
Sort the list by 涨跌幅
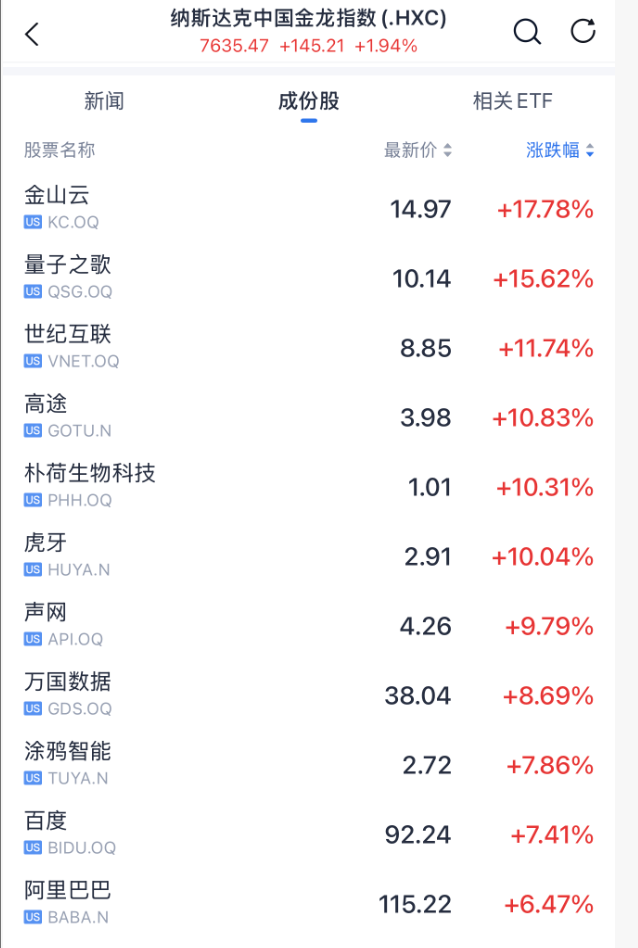click(560, 151)
